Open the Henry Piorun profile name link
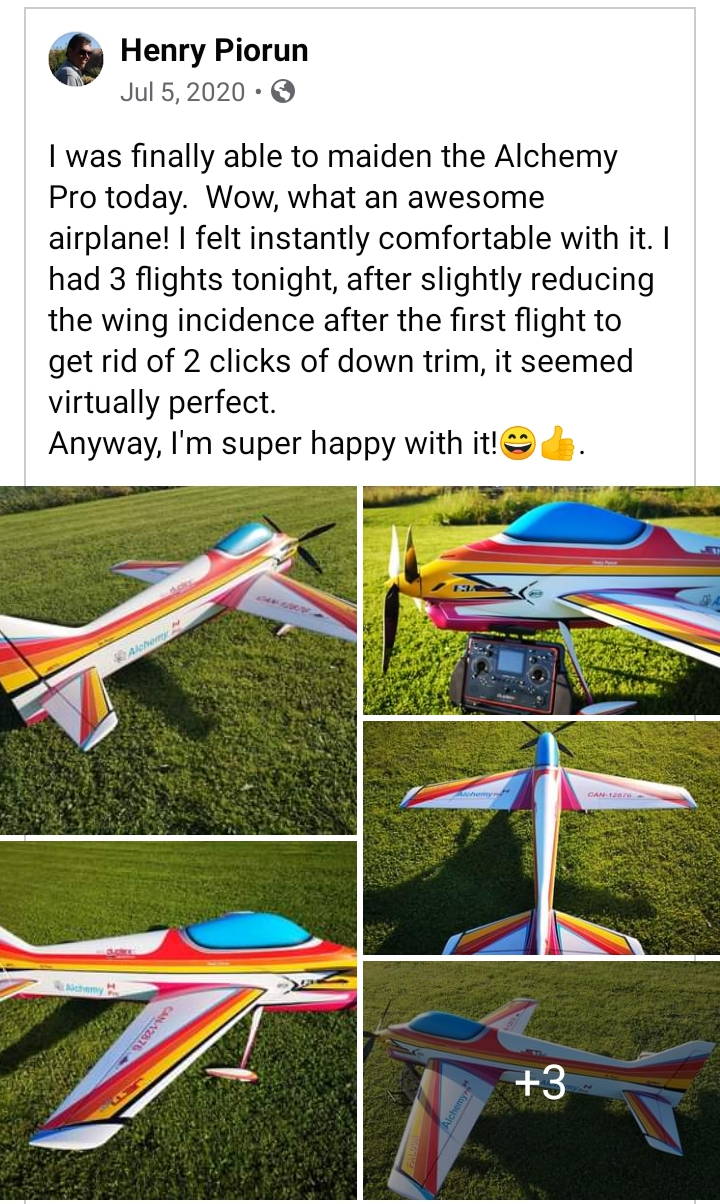The image size is (720, 1204). pyautogui.click(x=214, y=49)
